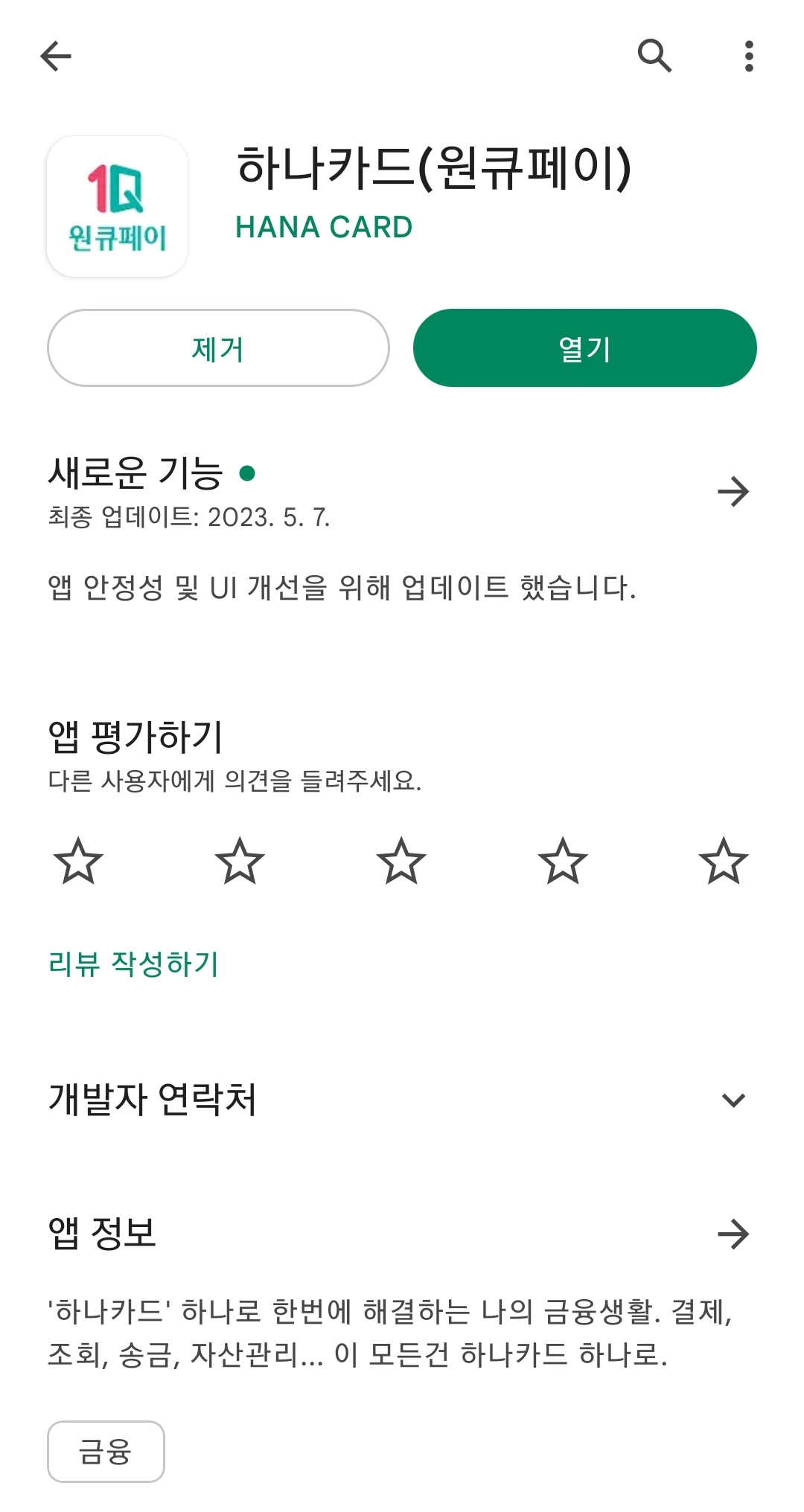The image size is (804, 1512).
Task: Tap 열기 to open the app
Action: click(584, 347)
